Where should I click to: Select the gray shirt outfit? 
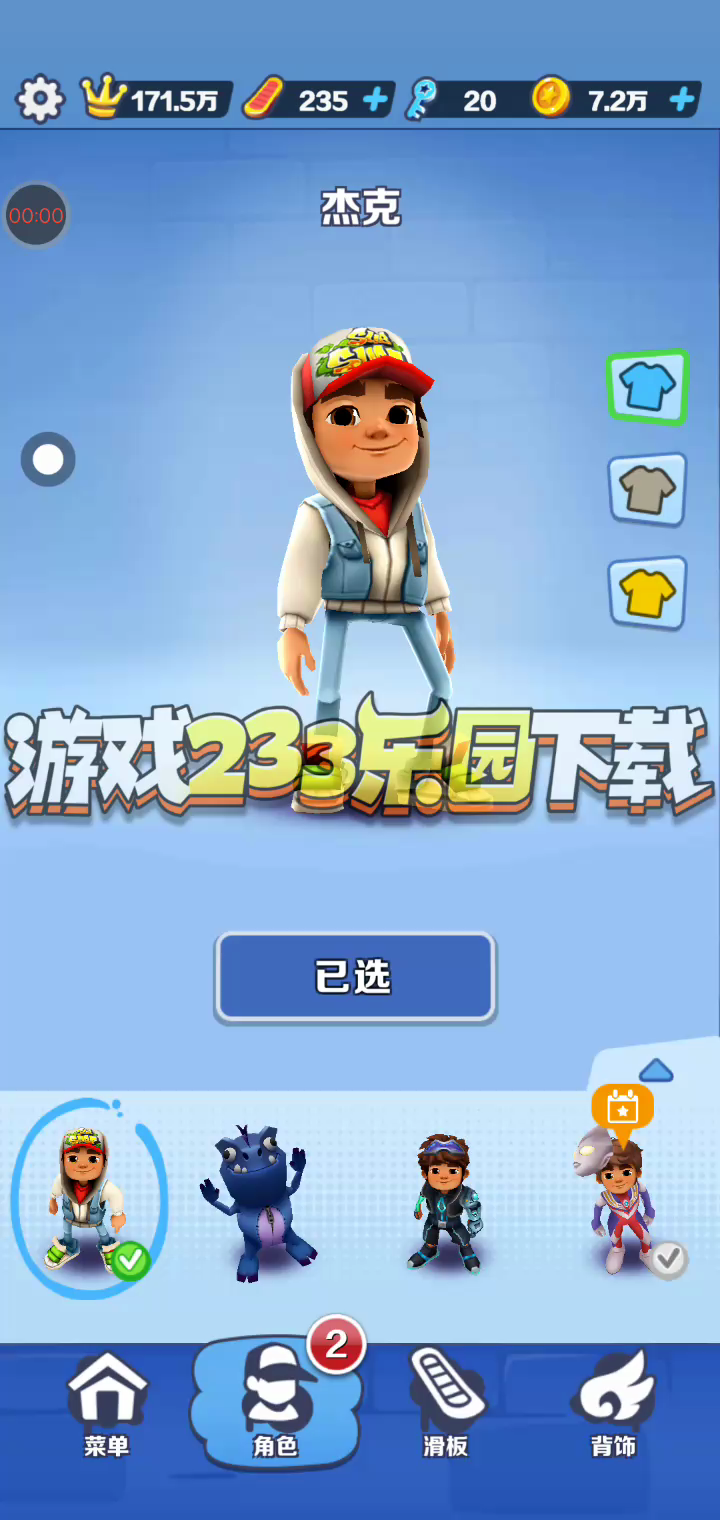point(647,490)
